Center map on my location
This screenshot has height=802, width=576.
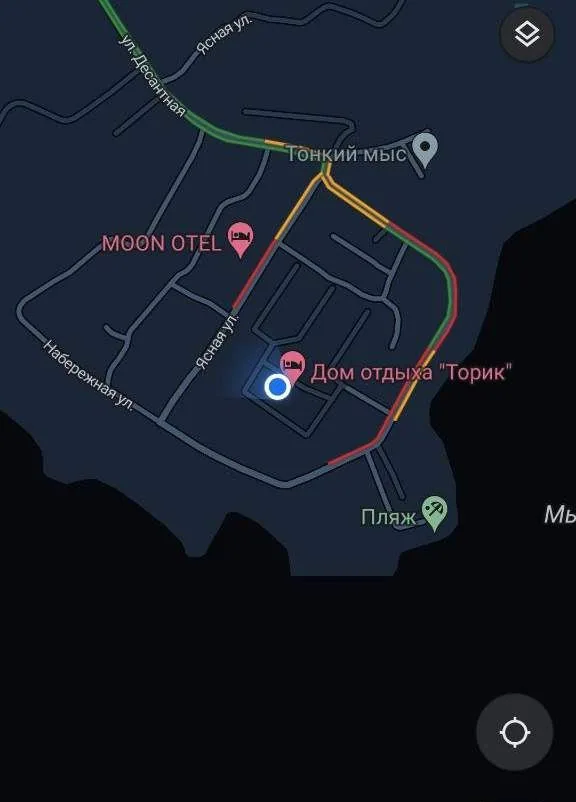515,732
